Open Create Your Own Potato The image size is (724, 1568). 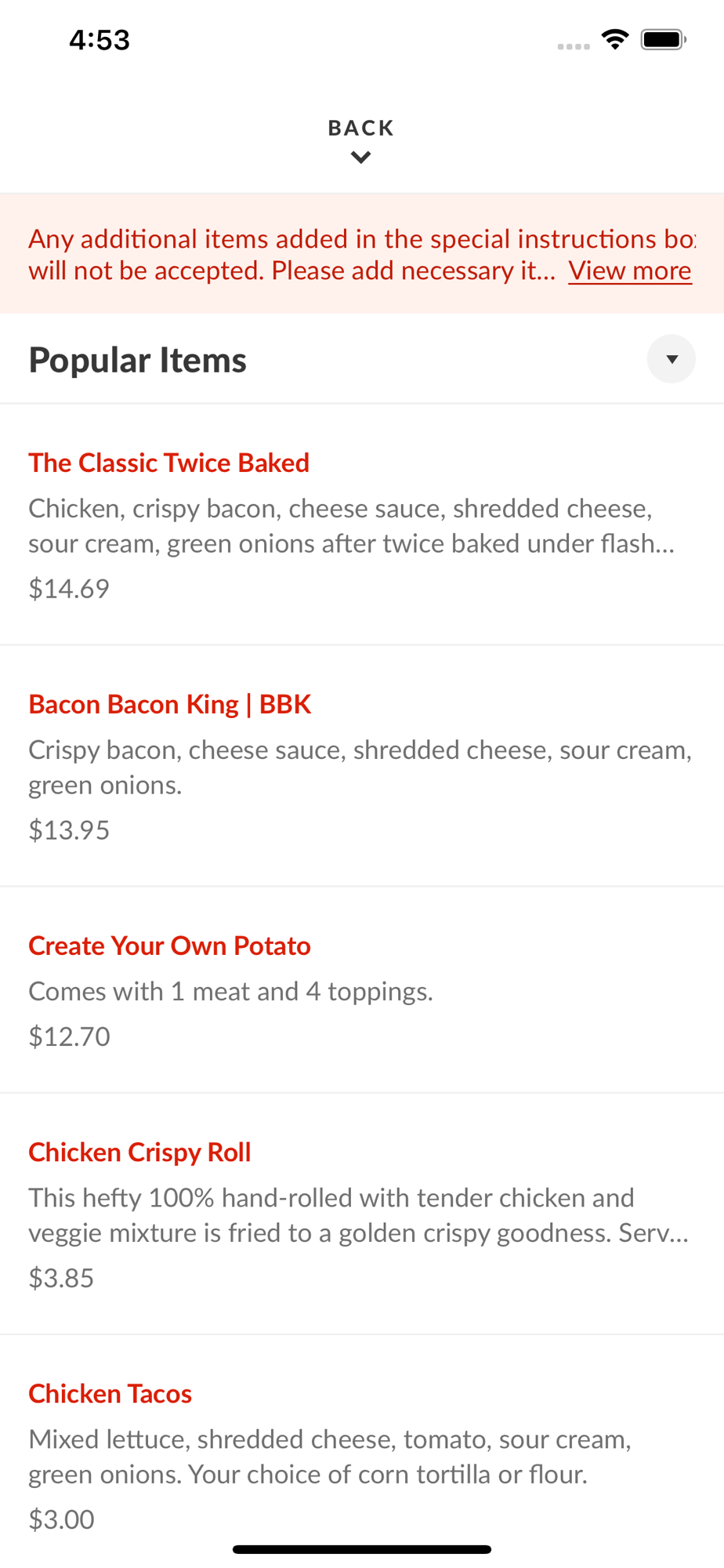(169, 946)
